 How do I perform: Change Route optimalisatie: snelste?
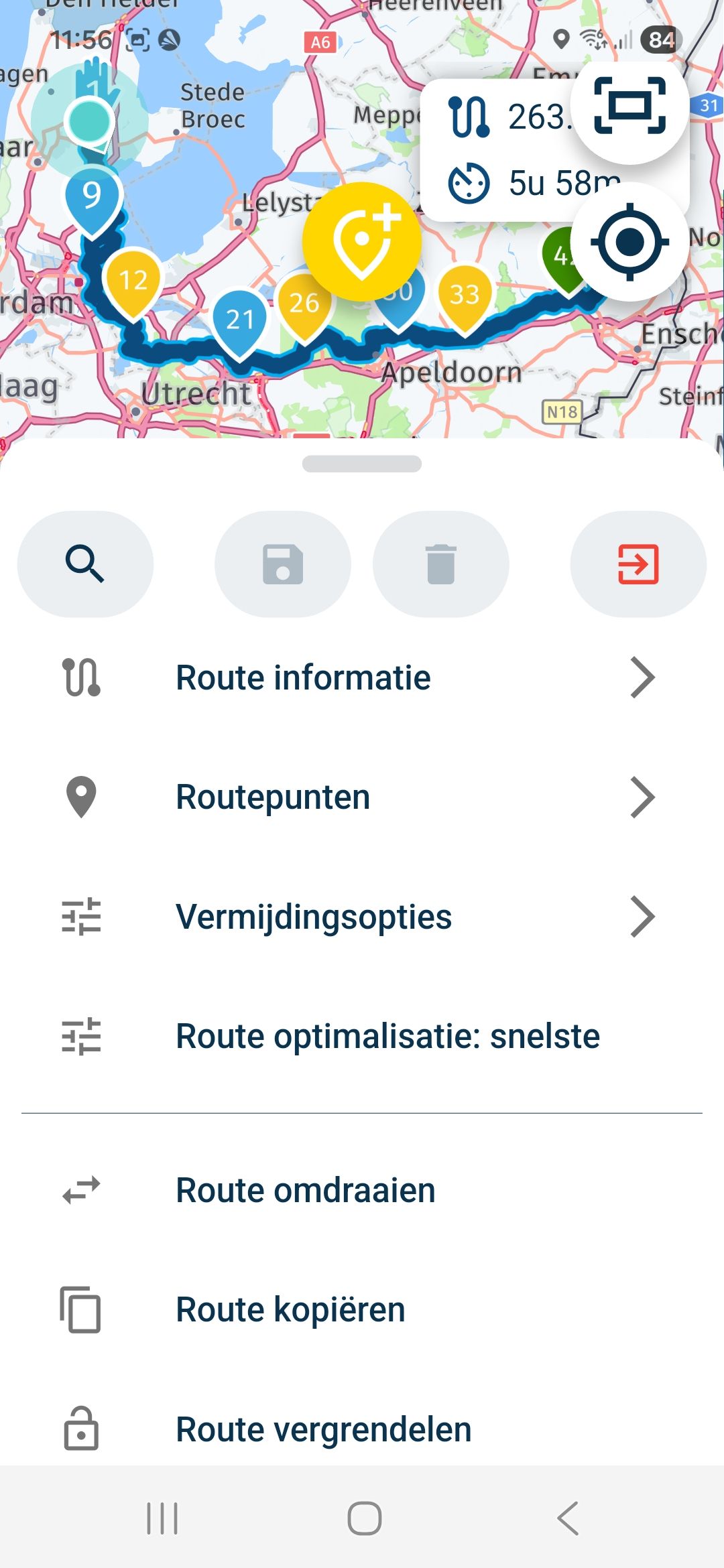pos(362,1036)
